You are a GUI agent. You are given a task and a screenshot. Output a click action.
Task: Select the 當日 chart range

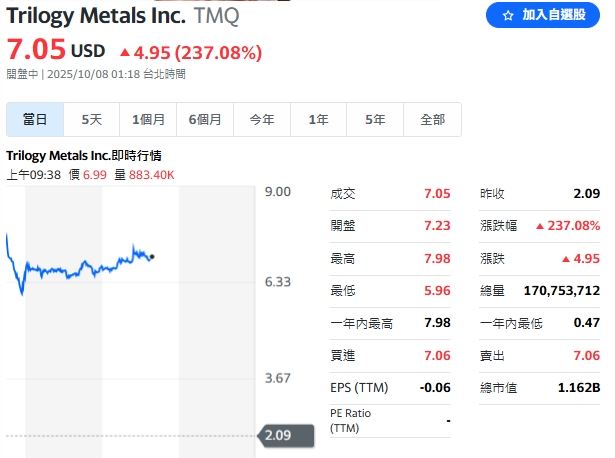[35, 119]
